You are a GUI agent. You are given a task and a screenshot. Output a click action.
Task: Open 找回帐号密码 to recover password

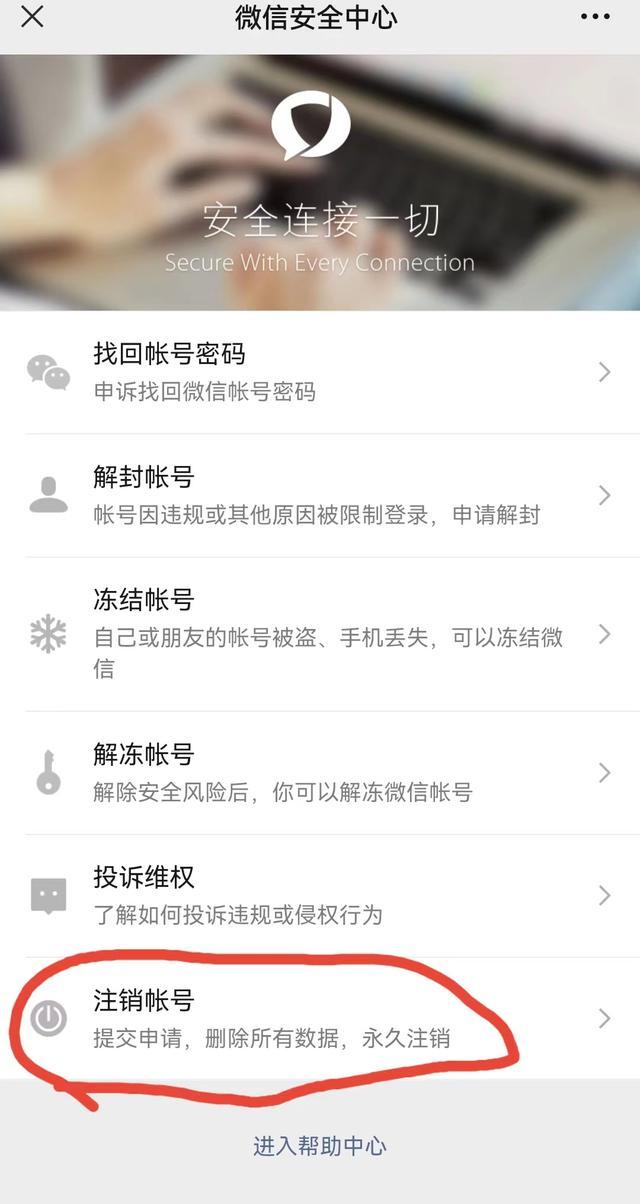[320, 372]
